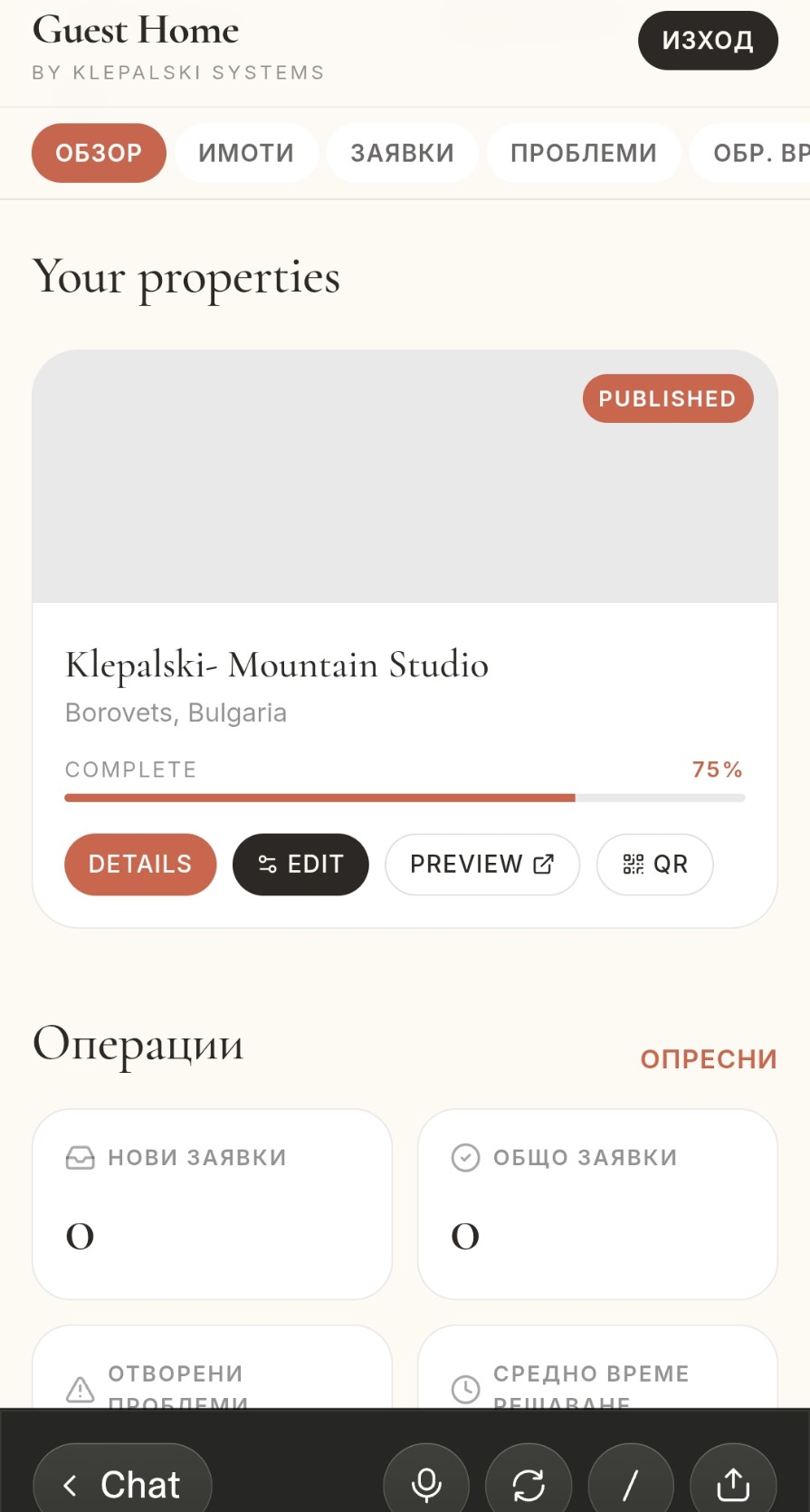Open Details for Klepalski- Mountain Studio

click(x=140, y=864)
